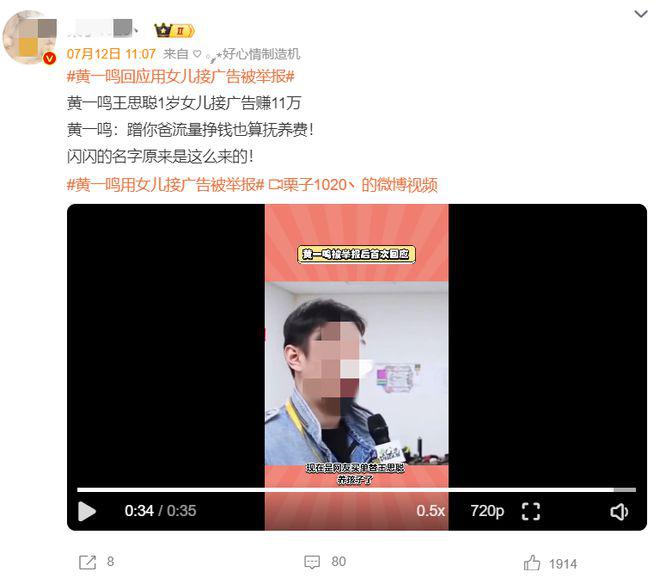Change the 720p video quality
The height and width of the screenshot is (578, 660).
point(487,511)
